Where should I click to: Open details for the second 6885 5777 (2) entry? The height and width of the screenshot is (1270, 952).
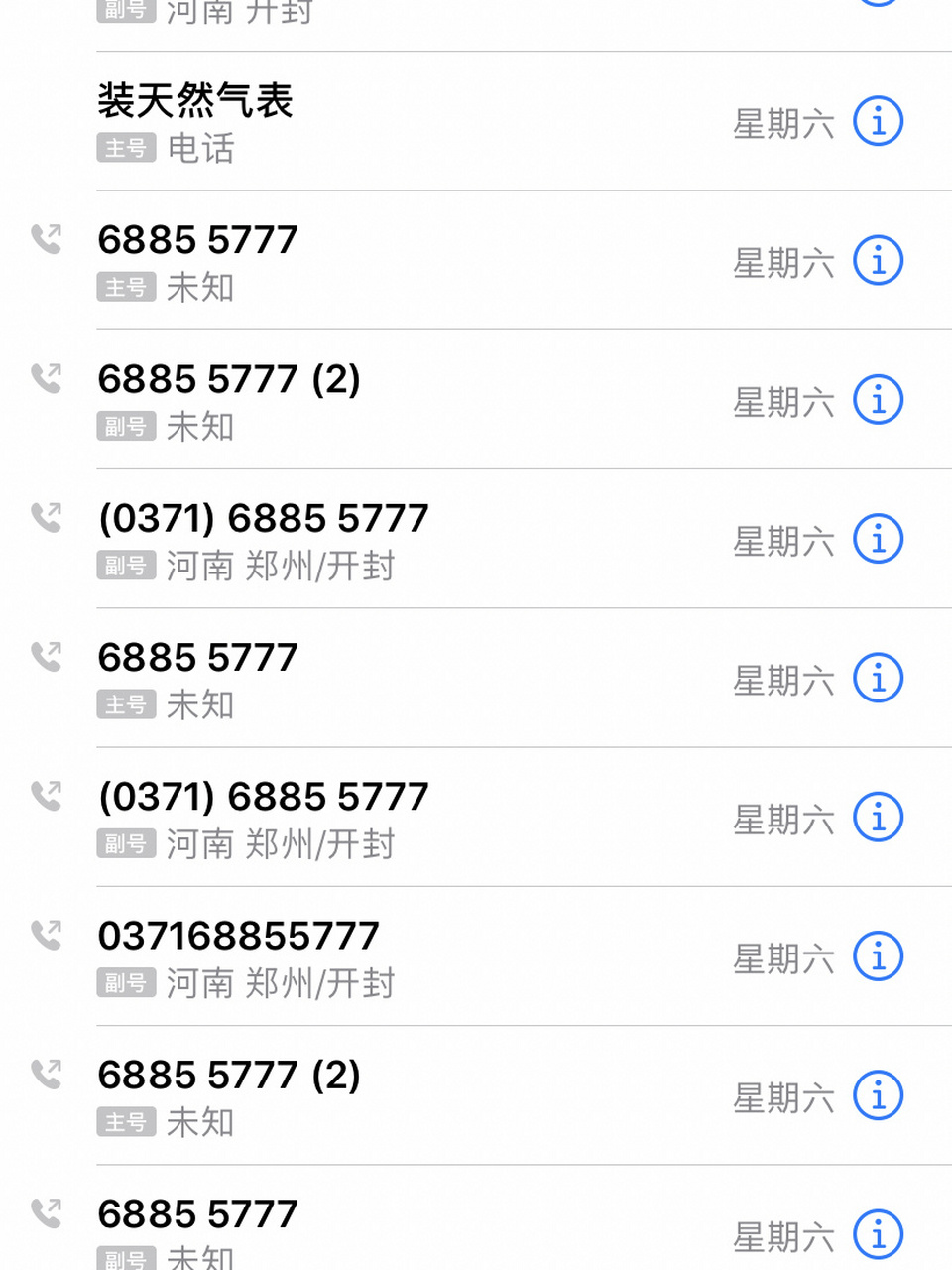pos(877,1095)
